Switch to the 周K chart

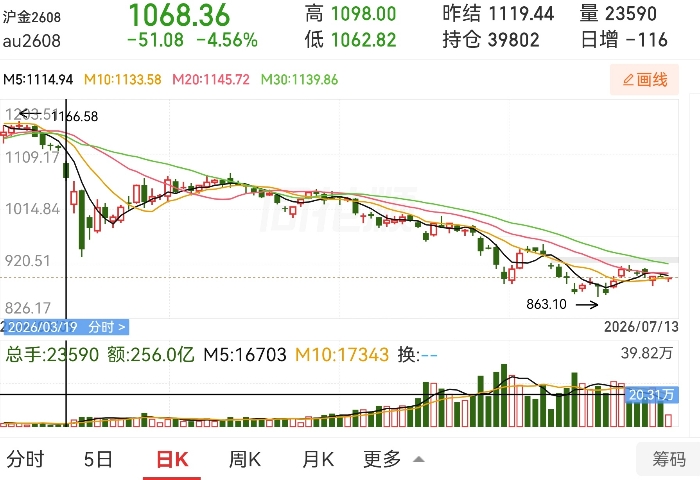[244, 459]
